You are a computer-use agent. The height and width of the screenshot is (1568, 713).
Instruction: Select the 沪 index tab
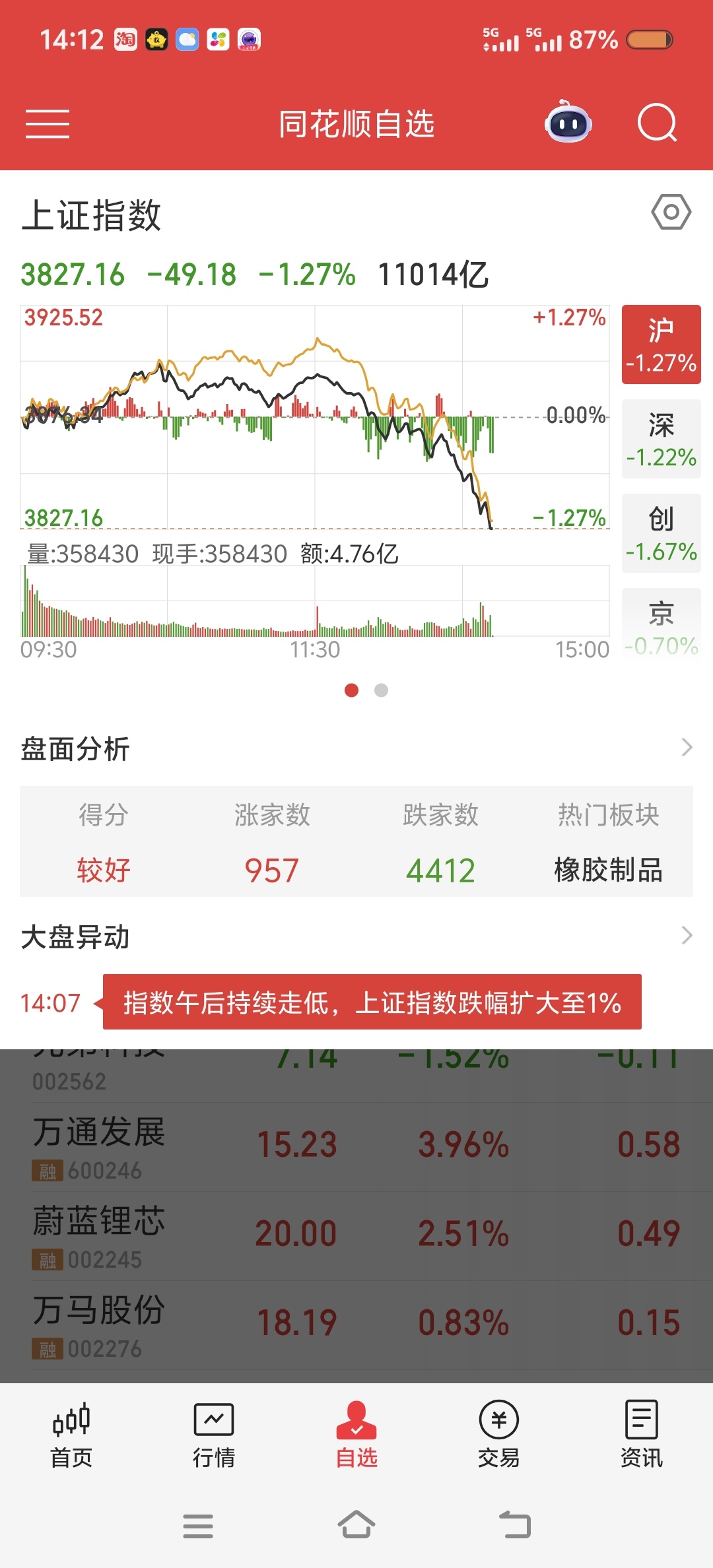tap(661, 344)
